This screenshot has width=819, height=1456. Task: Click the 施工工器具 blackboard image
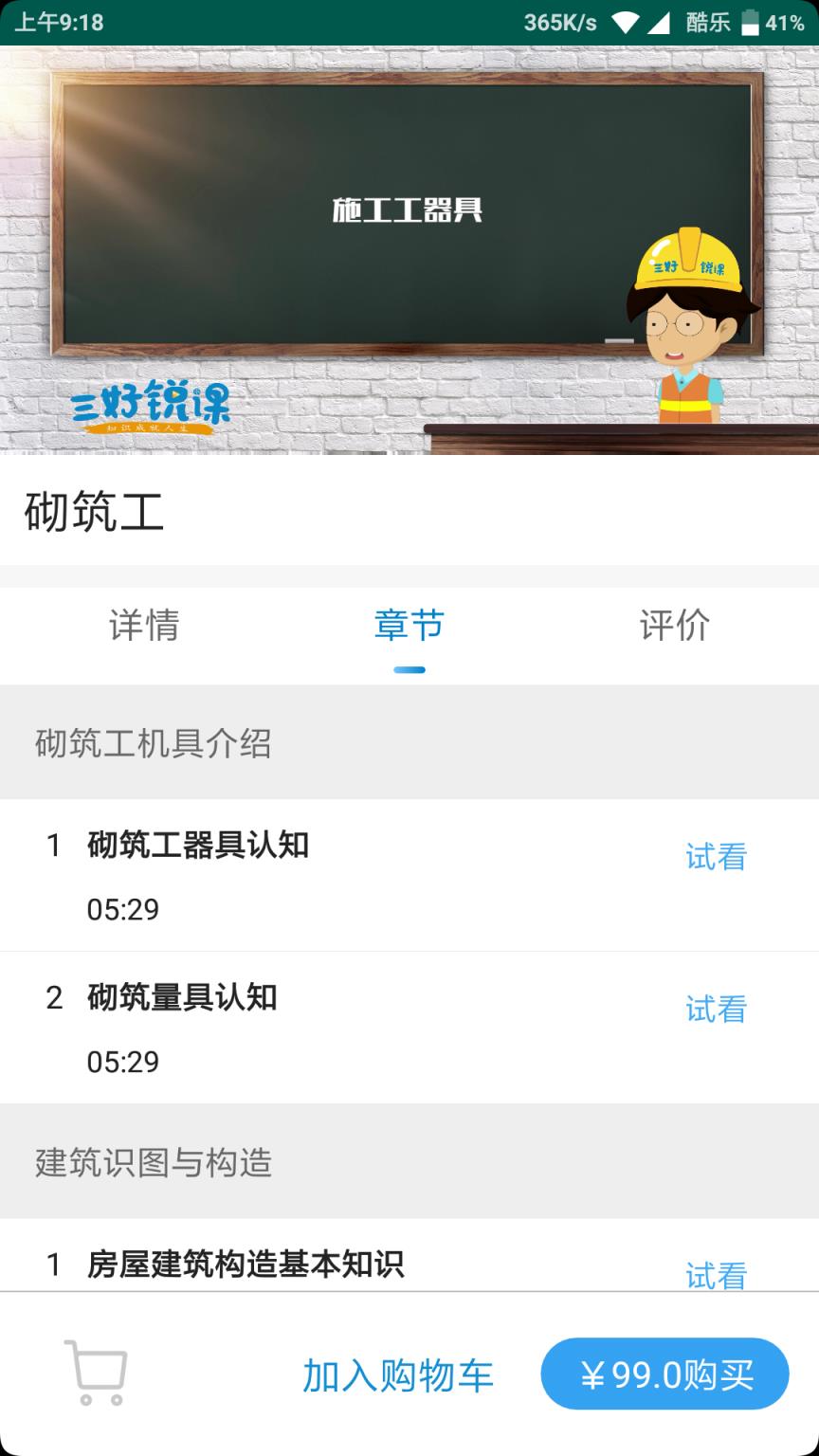[x=408, y=210]
